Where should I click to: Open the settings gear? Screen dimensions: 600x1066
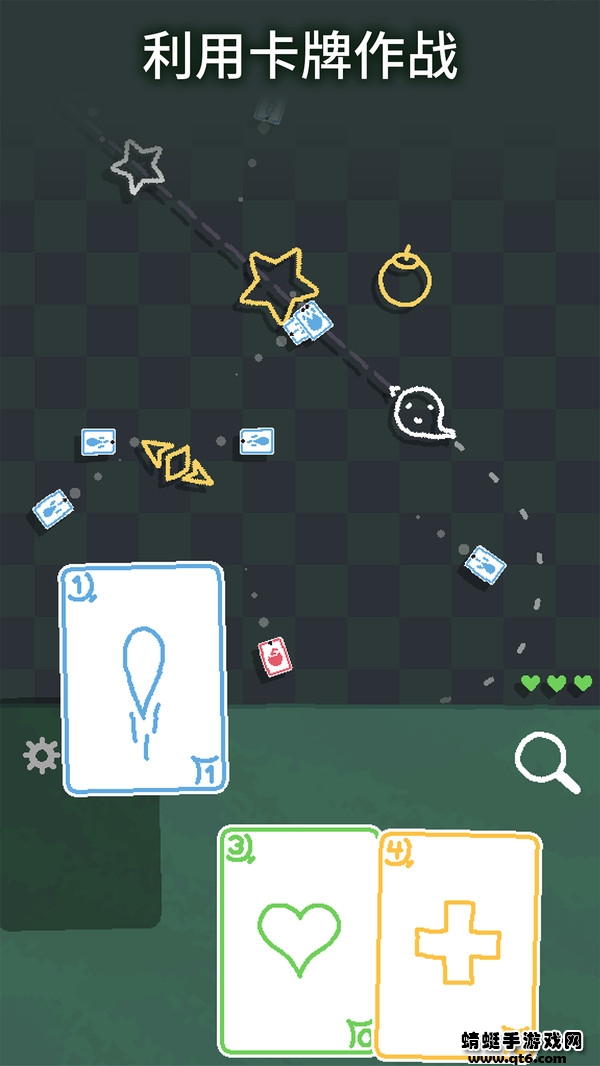coord(41,755)
